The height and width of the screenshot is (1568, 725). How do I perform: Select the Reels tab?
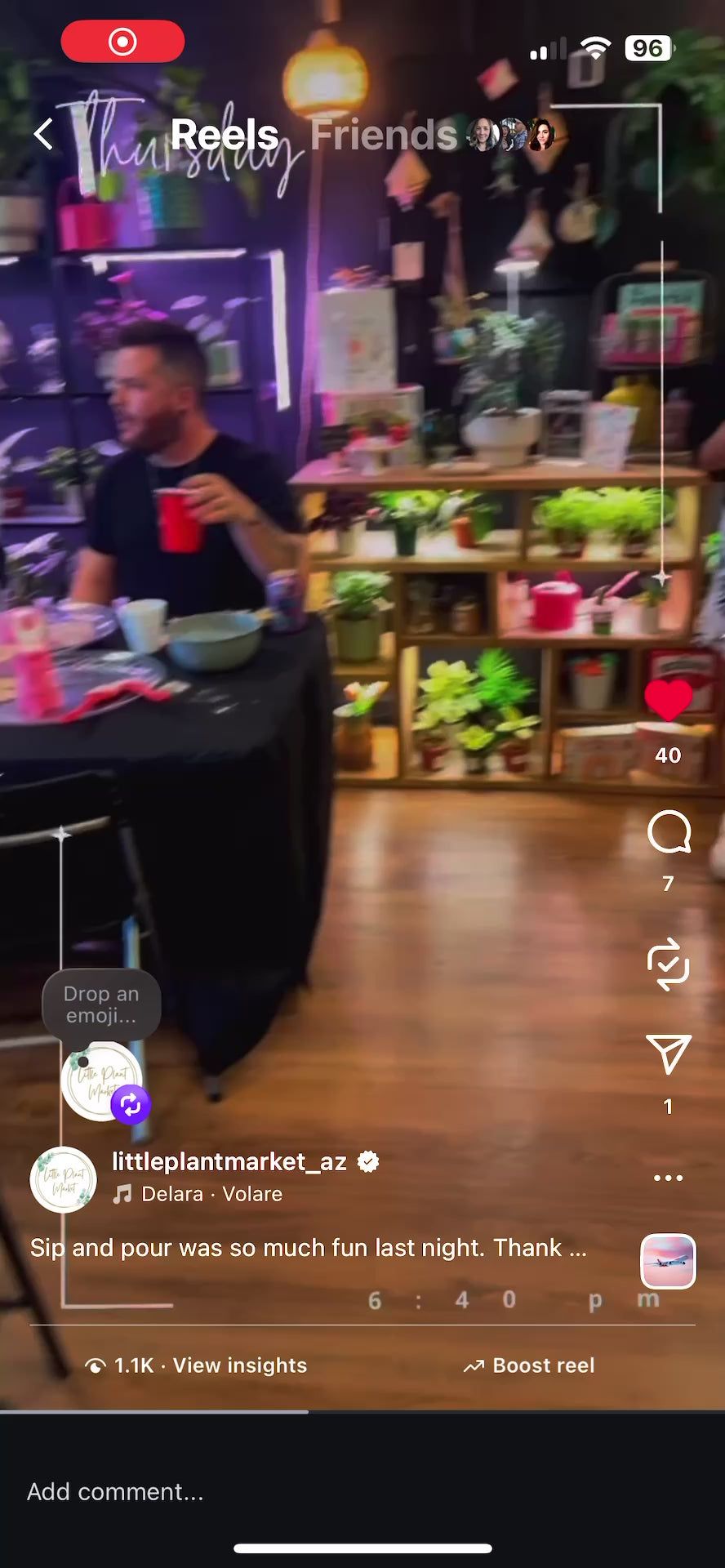tap(225, 135)
